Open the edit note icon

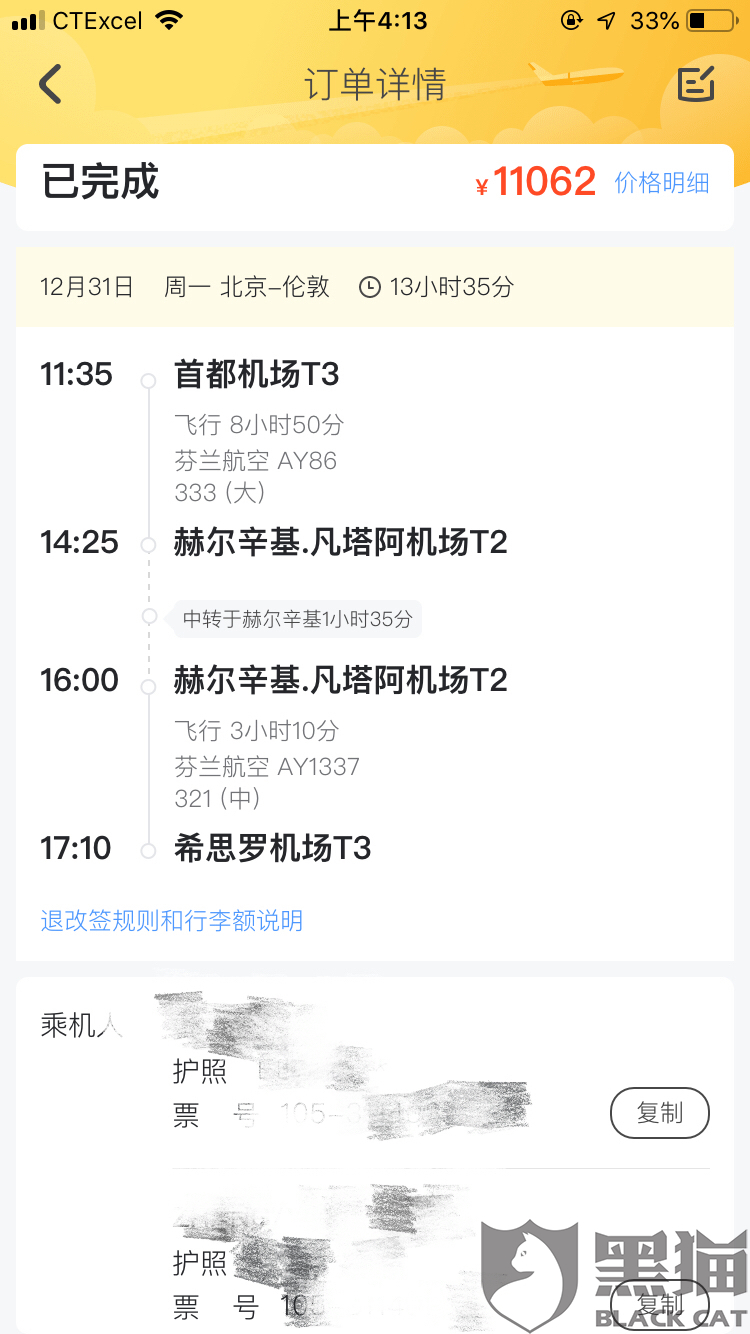point(696,84)
